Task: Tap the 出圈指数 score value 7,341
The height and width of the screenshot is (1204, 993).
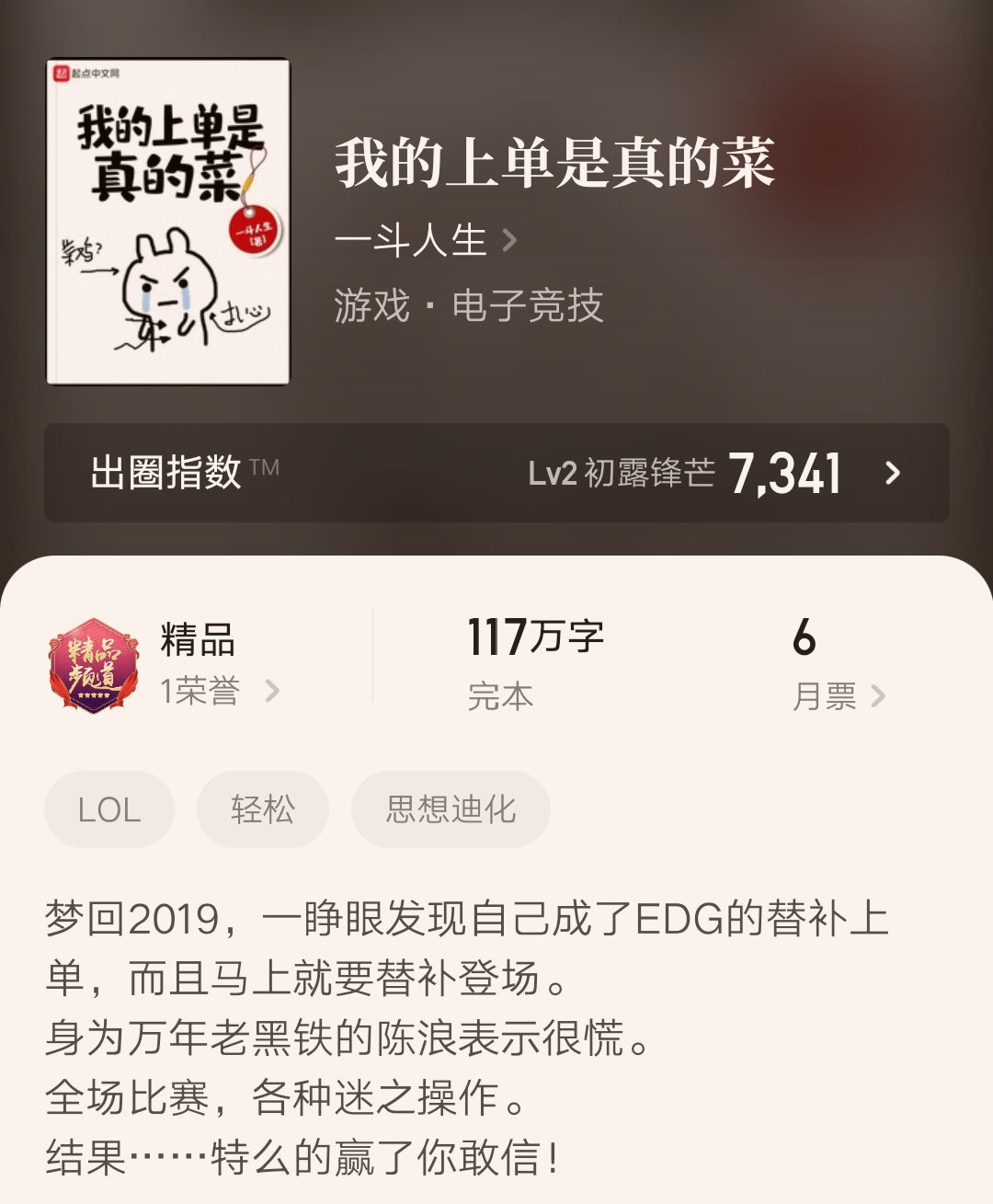Action: coord(786,472)
